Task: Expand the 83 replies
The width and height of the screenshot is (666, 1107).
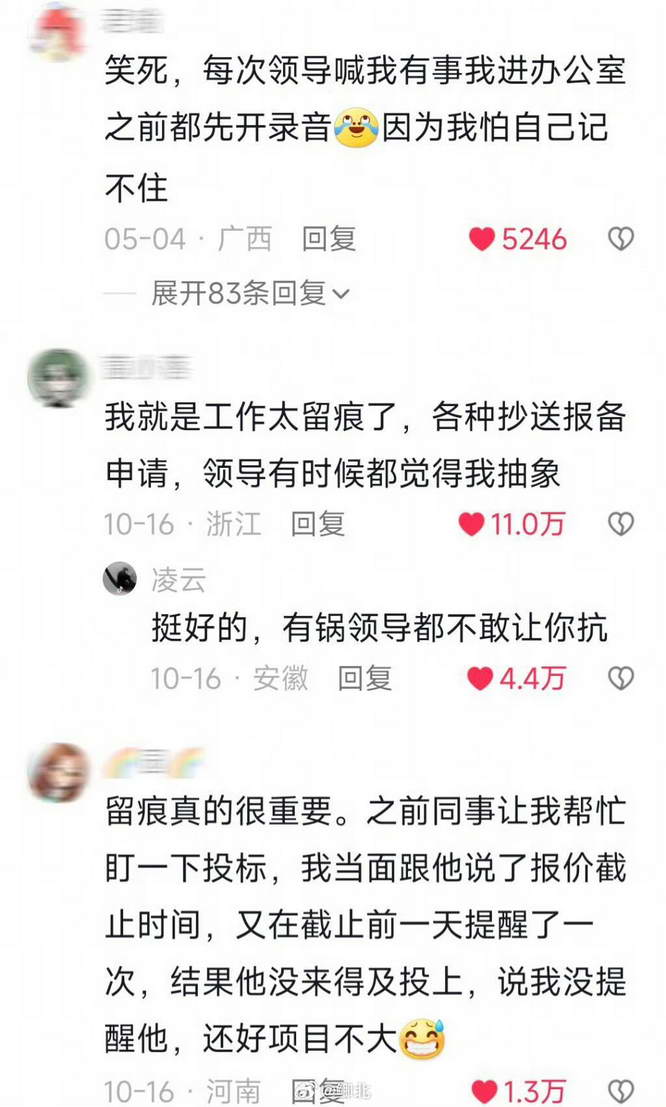Action: (250, 293)
